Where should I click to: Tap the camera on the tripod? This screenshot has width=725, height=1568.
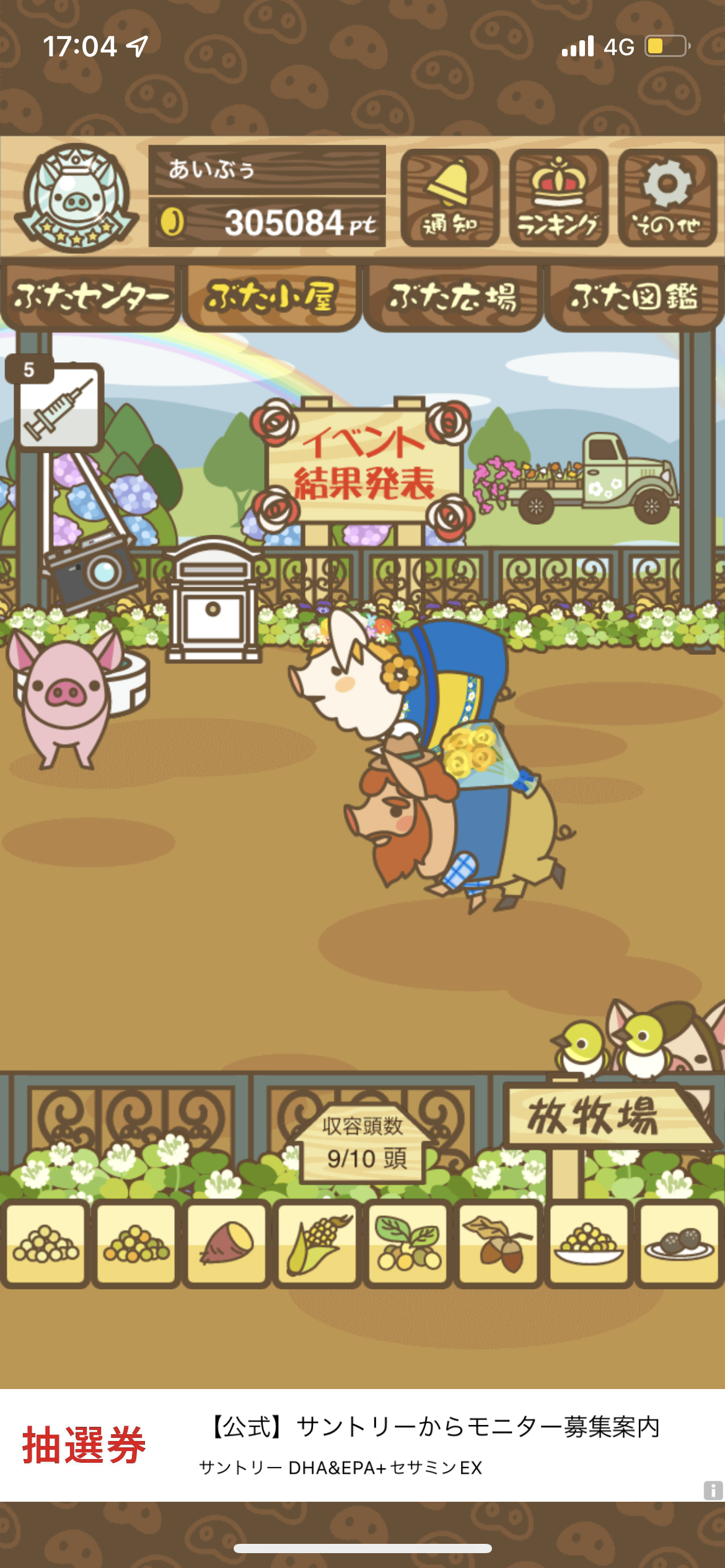91,570
